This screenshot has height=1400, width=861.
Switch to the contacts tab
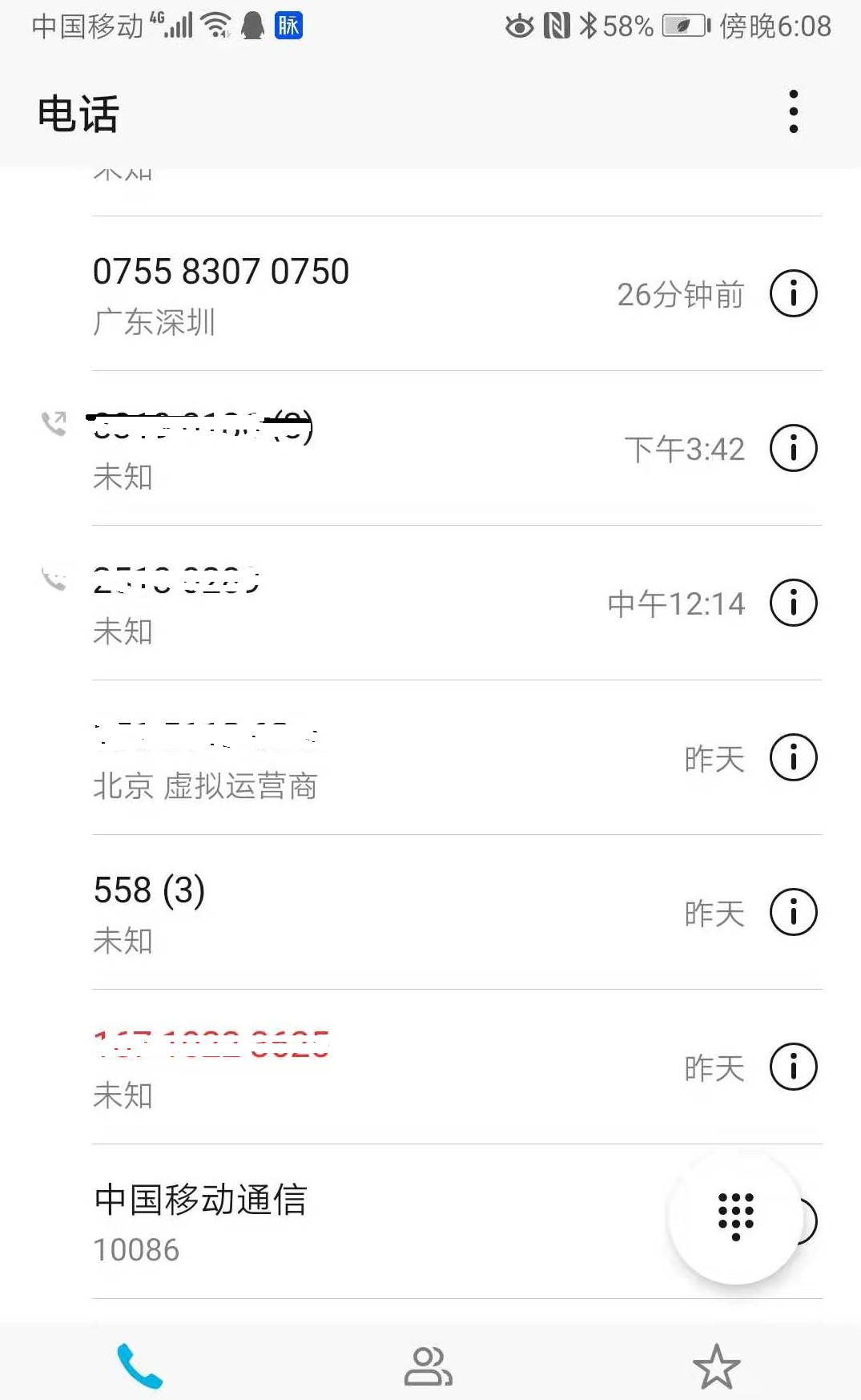pyautogui.click(x=428, y=1366)
